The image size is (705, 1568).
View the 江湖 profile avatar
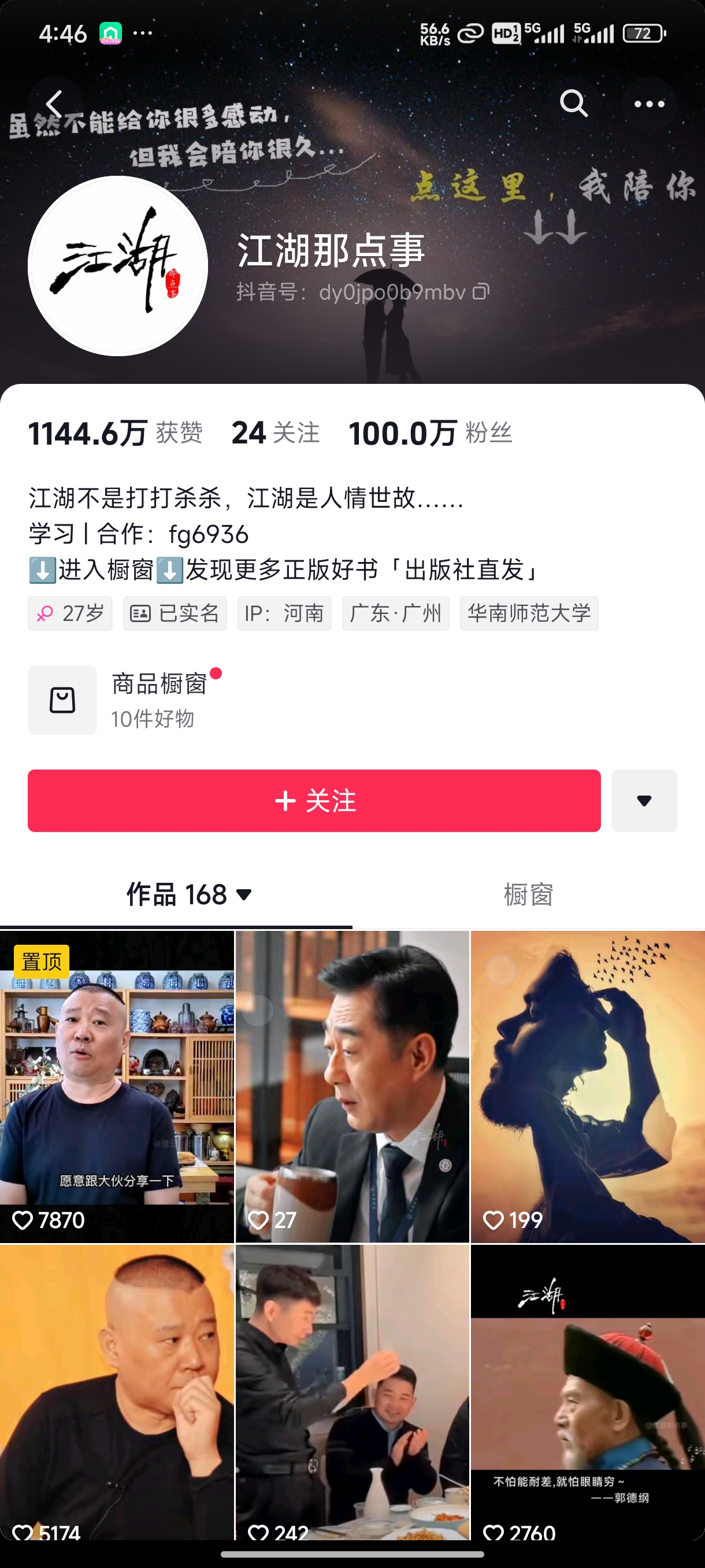click(x=118, y=266)
